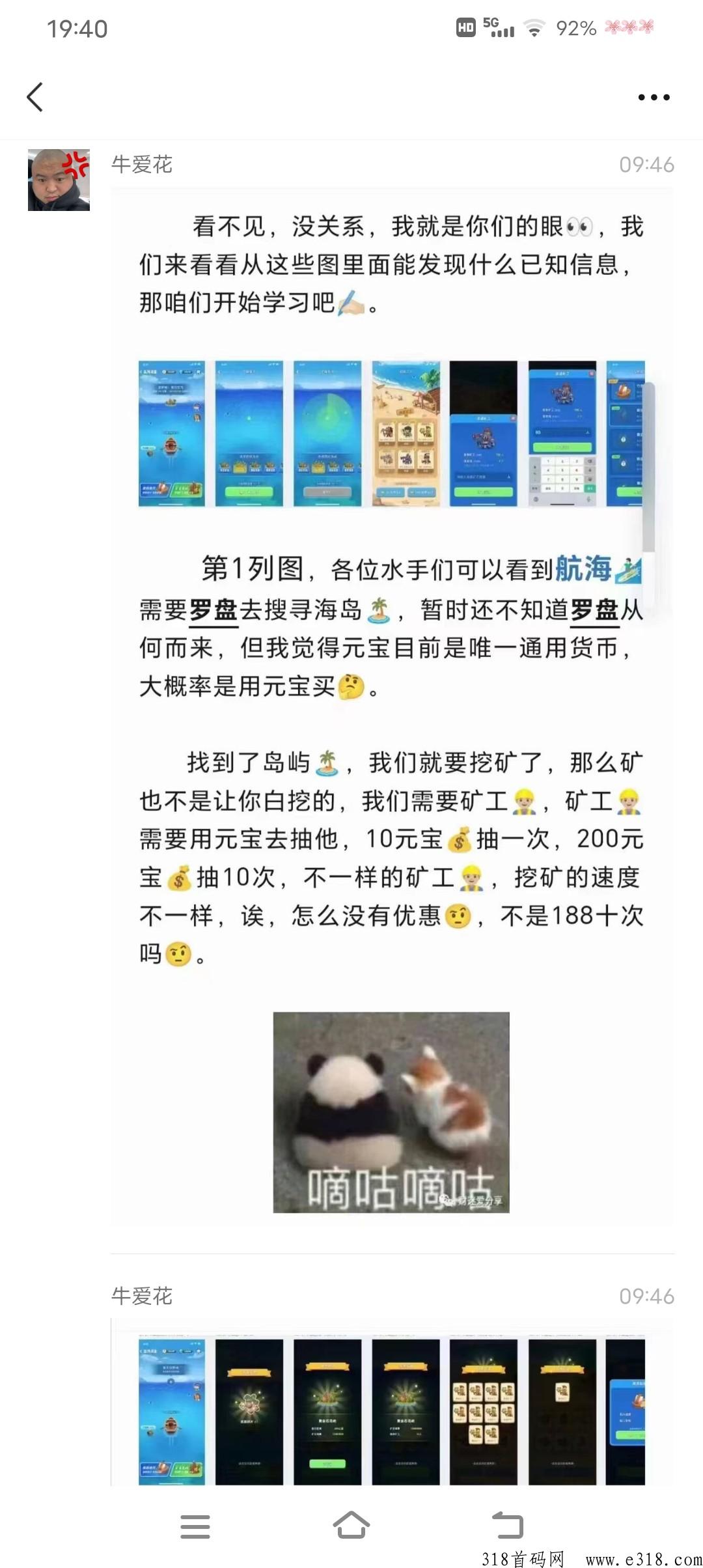Viewport: 703px width, 1568px height.
Task: Open the system recent apps menu
Action: pyautogui.click(x=195, y=1526)
